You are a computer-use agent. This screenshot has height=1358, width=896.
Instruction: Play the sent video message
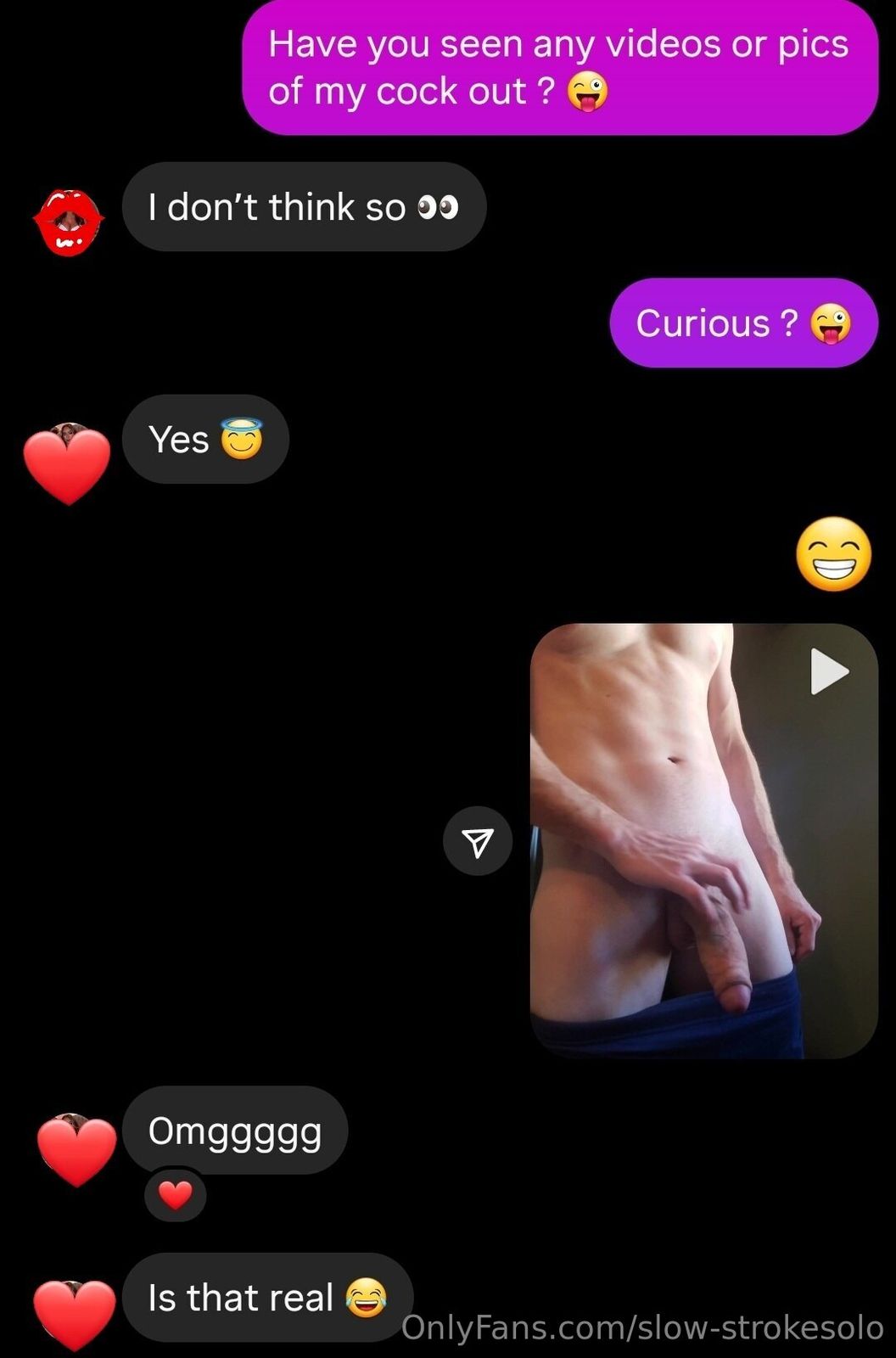click(829, 671)
